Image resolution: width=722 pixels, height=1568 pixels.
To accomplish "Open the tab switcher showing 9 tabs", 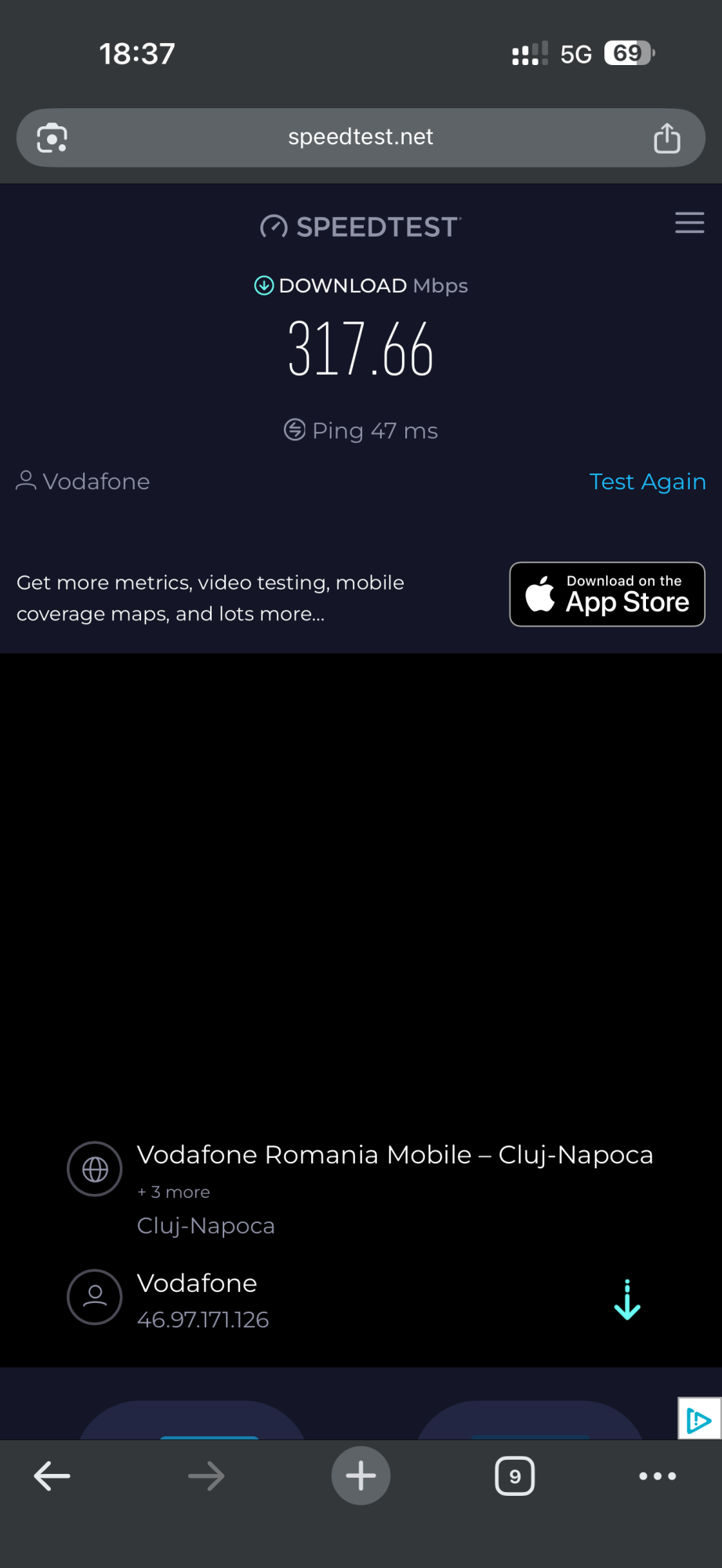I will coord(515,1476).
